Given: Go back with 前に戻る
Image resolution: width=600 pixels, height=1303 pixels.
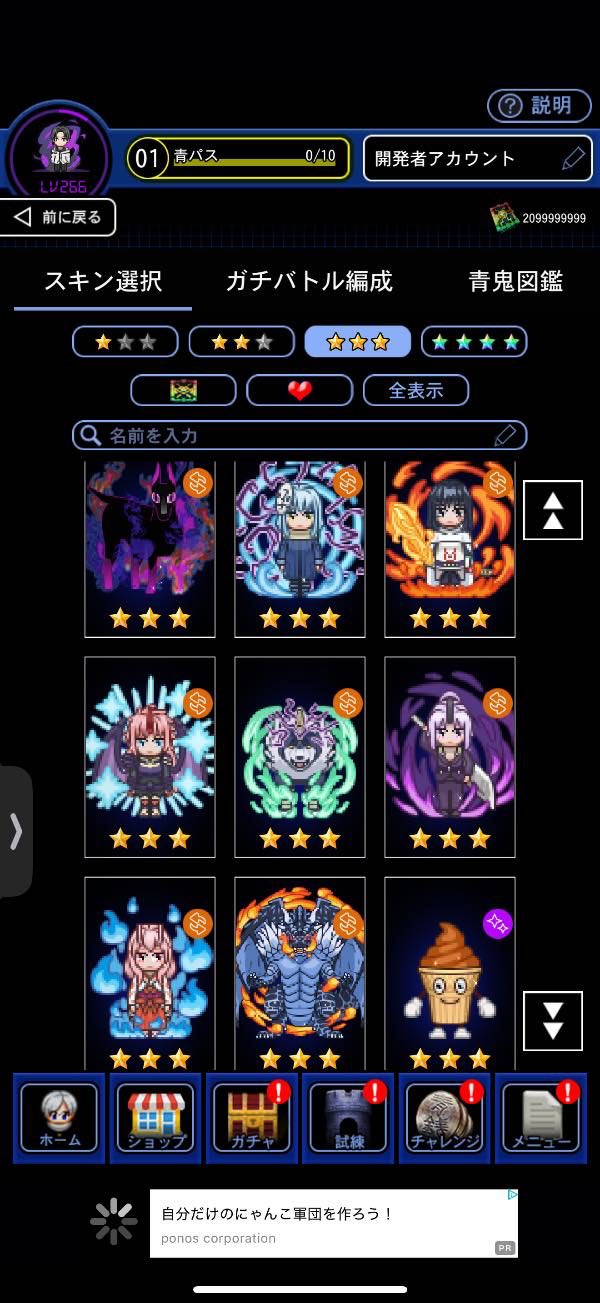Looking at the screenshot, I should (x=60, y=217).
